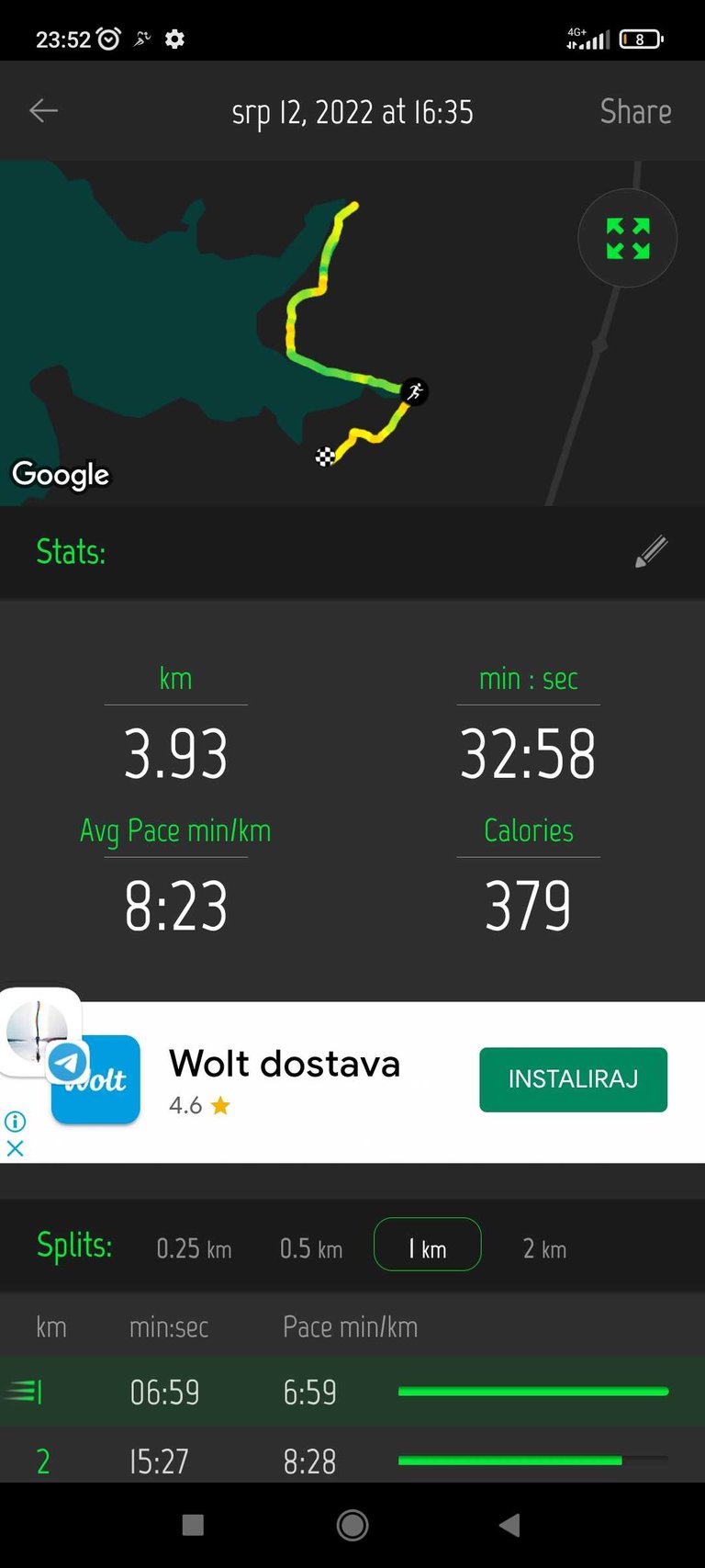Switch splits to 0.25 km
The image size is (705, 1568).
194,1248
